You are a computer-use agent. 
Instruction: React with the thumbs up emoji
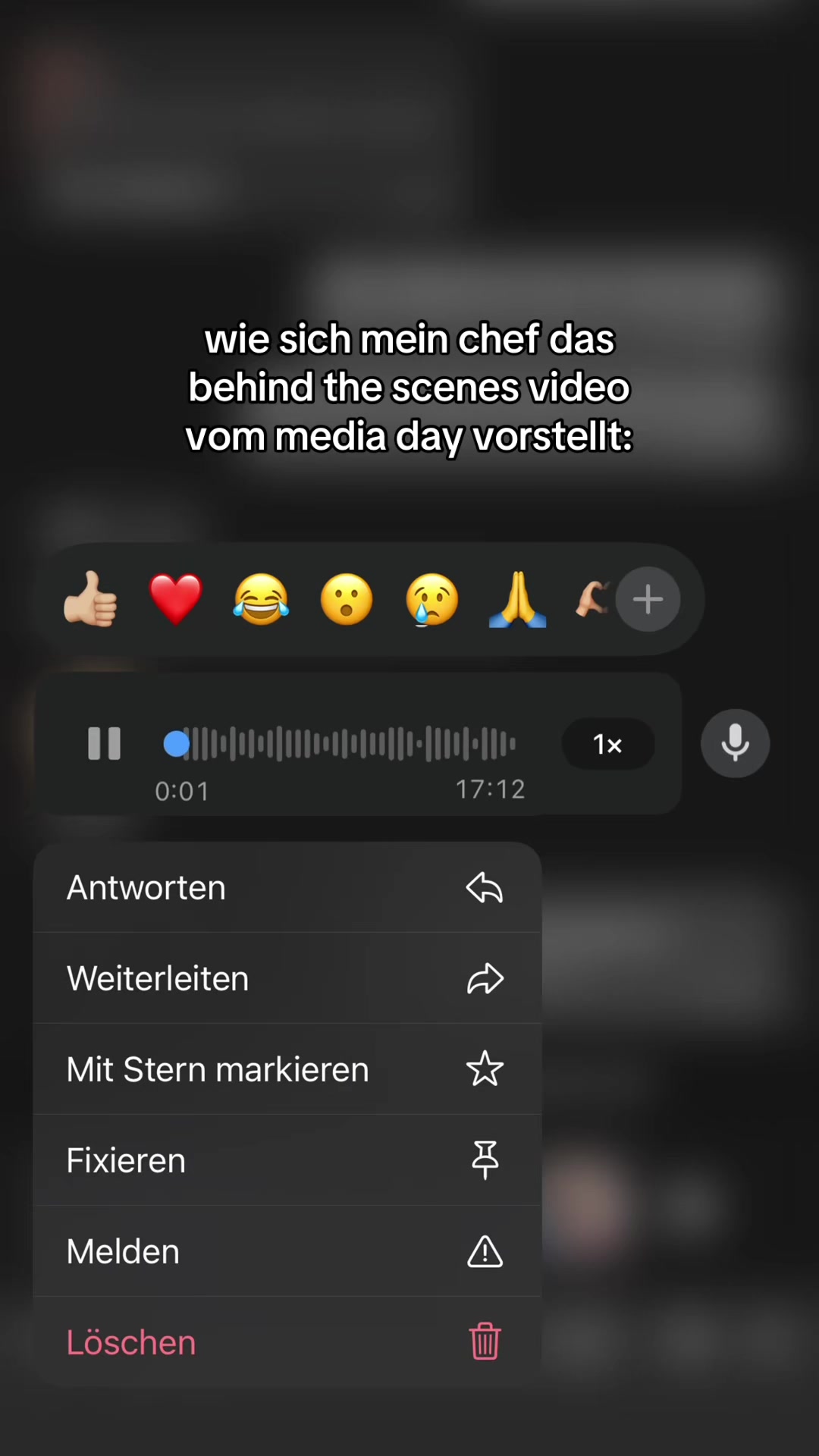[x=91, y=599]
